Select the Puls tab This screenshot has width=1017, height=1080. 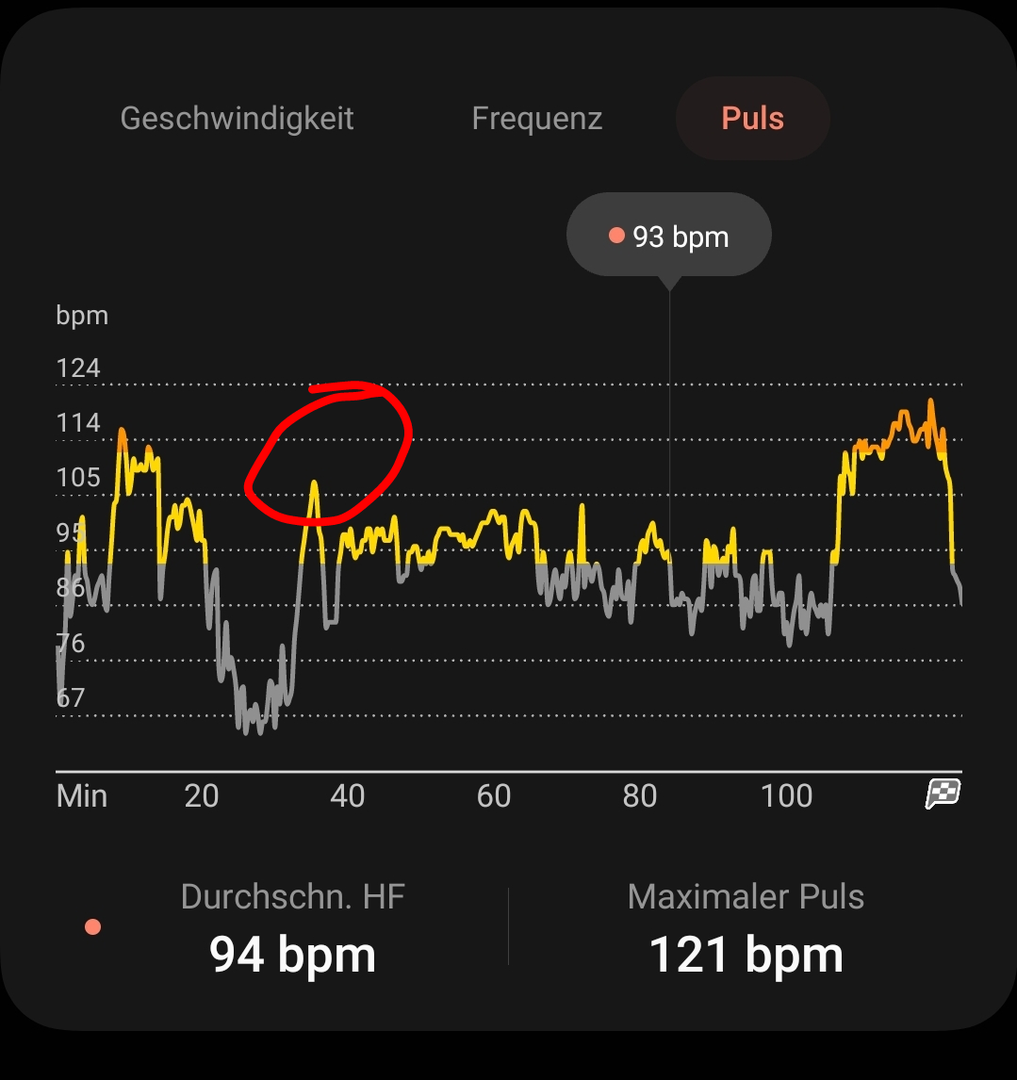point(752,119)
